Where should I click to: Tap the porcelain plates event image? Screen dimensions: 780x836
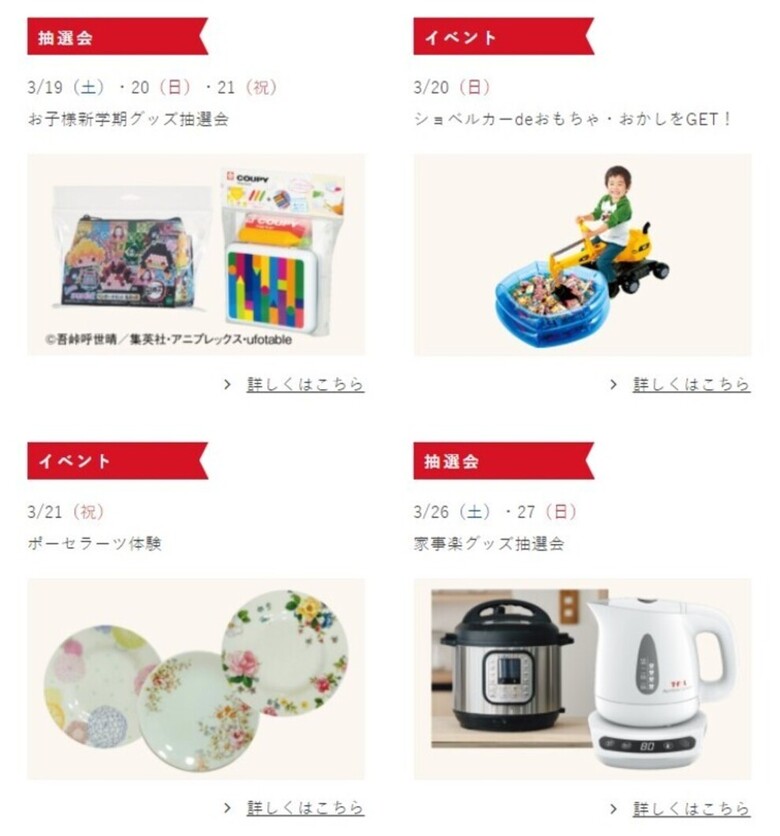point(196,678)
